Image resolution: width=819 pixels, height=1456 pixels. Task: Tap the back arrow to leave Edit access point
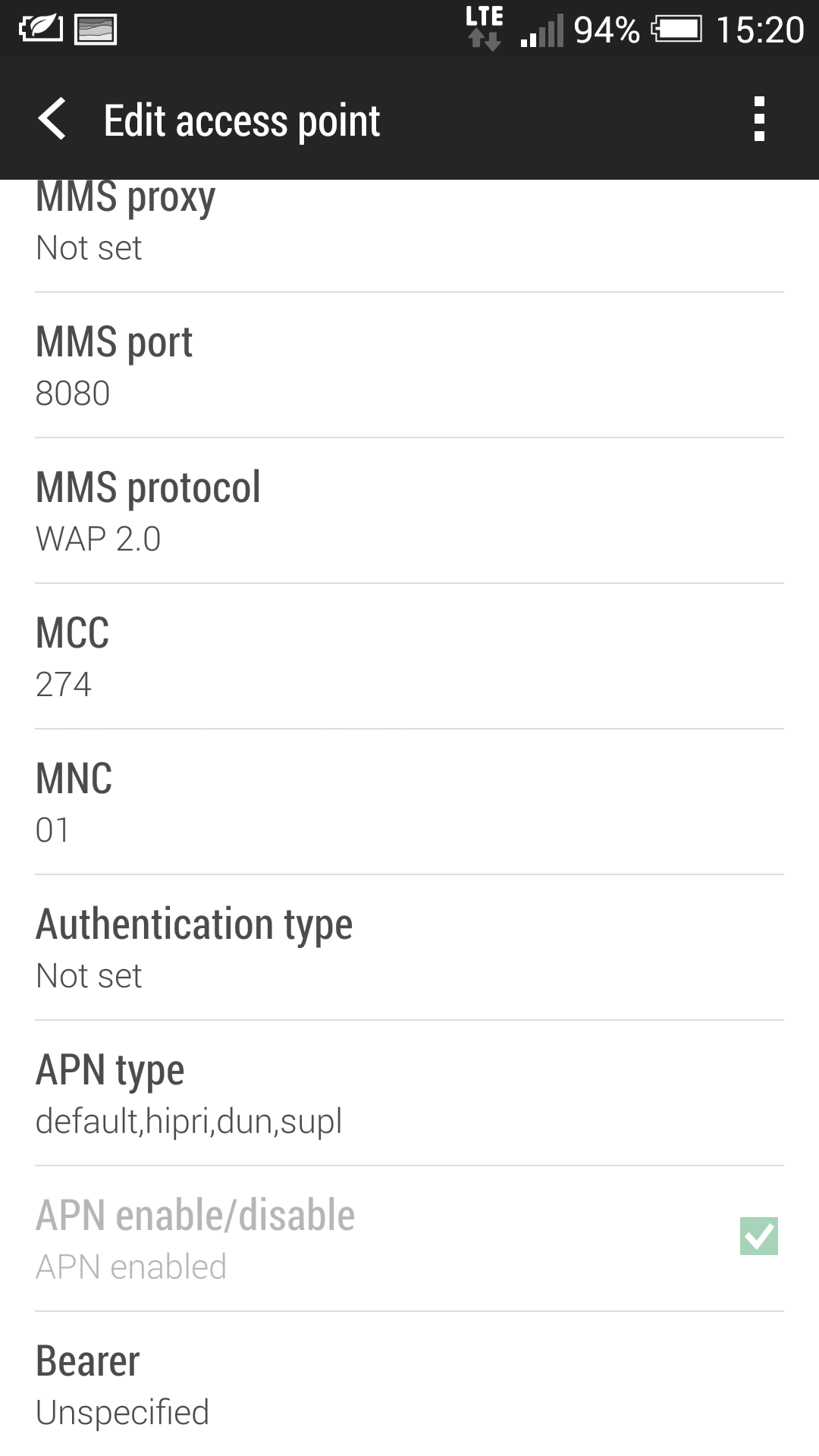[53, 119]
